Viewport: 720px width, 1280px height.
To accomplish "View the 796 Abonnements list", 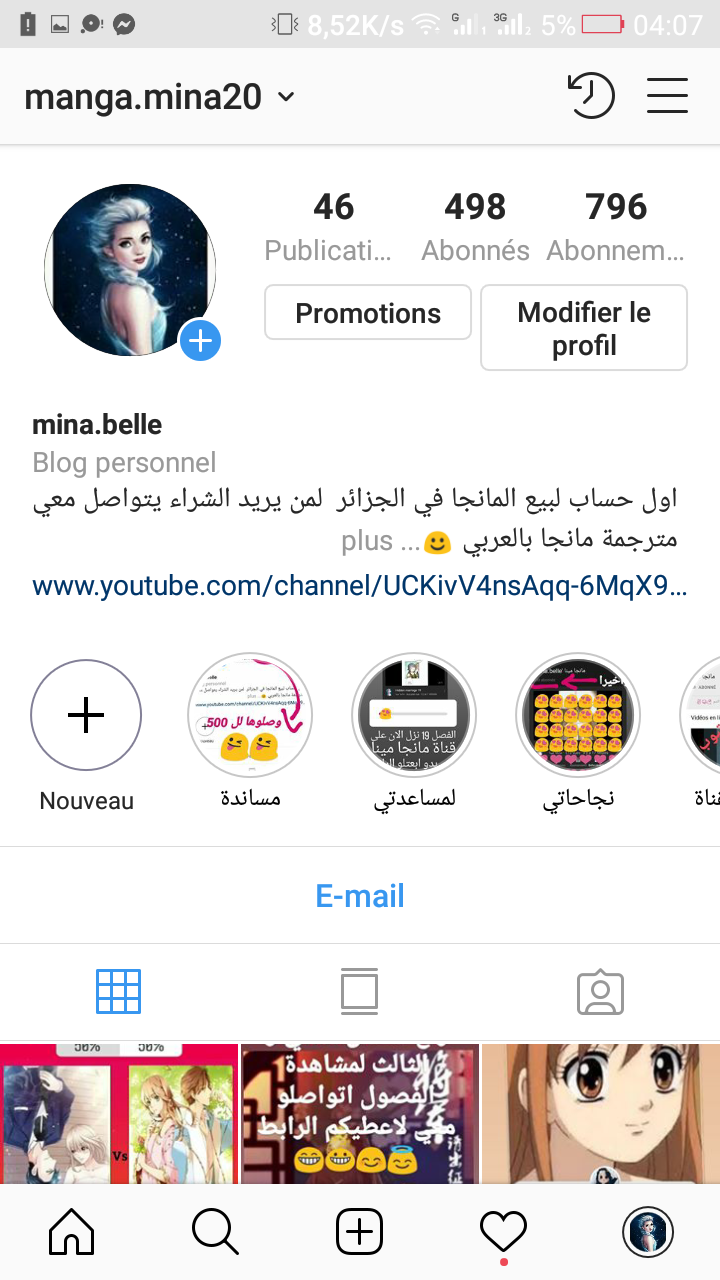I will pos(616,227).
